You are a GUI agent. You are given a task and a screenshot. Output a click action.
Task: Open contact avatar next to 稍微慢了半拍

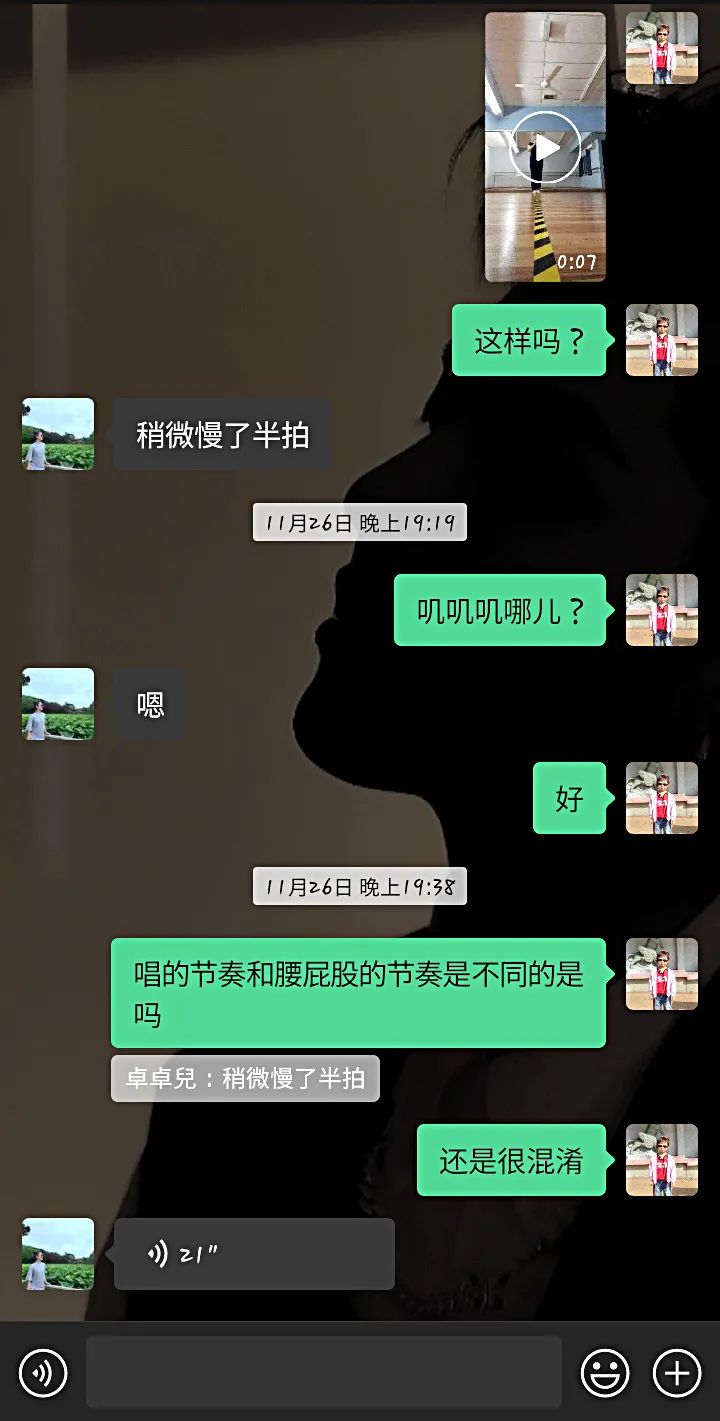58,434
